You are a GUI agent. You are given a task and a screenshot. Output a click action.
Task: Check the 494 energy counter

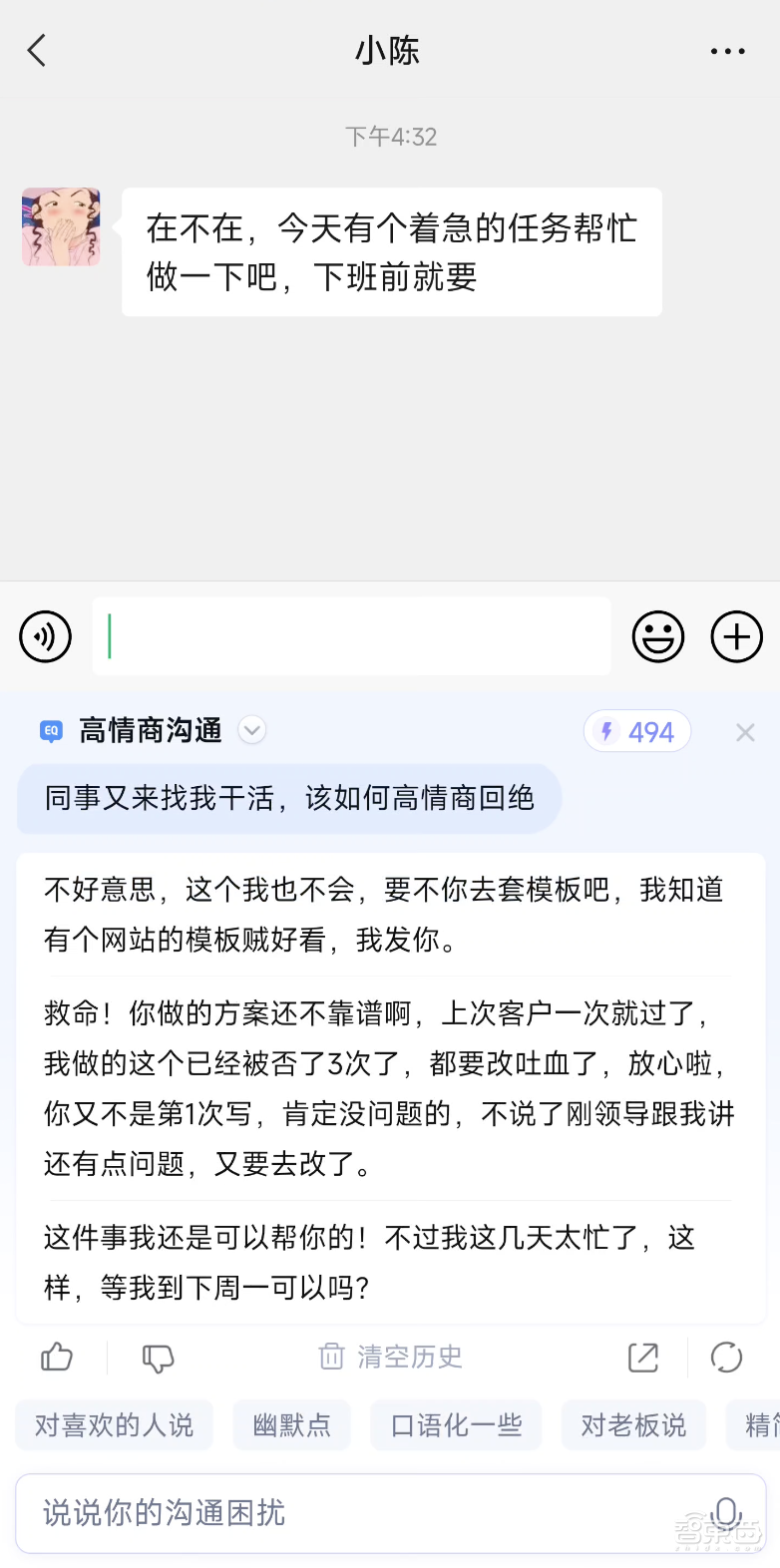(636, 730)
